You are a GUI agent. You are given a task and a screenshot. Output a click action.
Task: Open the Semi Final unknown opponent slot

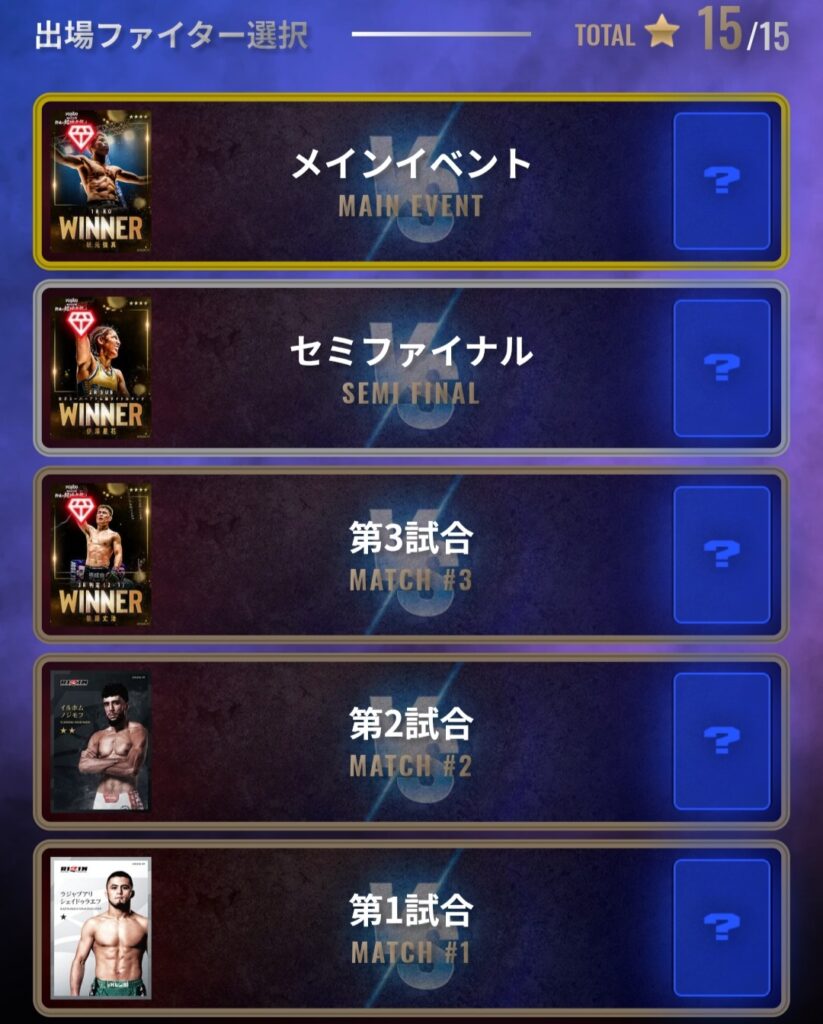pos(721,367)
